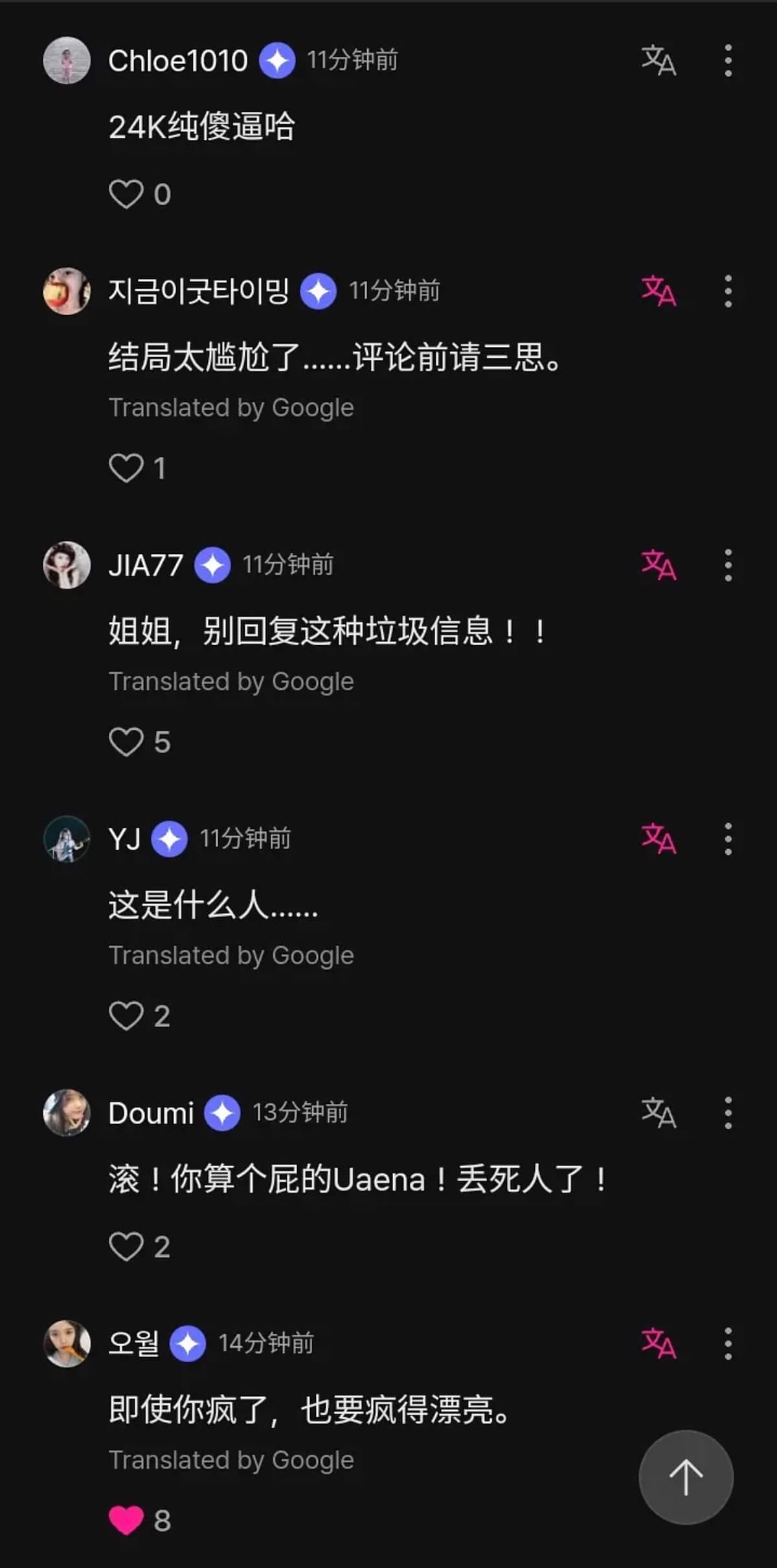Like Doumi's comment

click(126, 1246)
